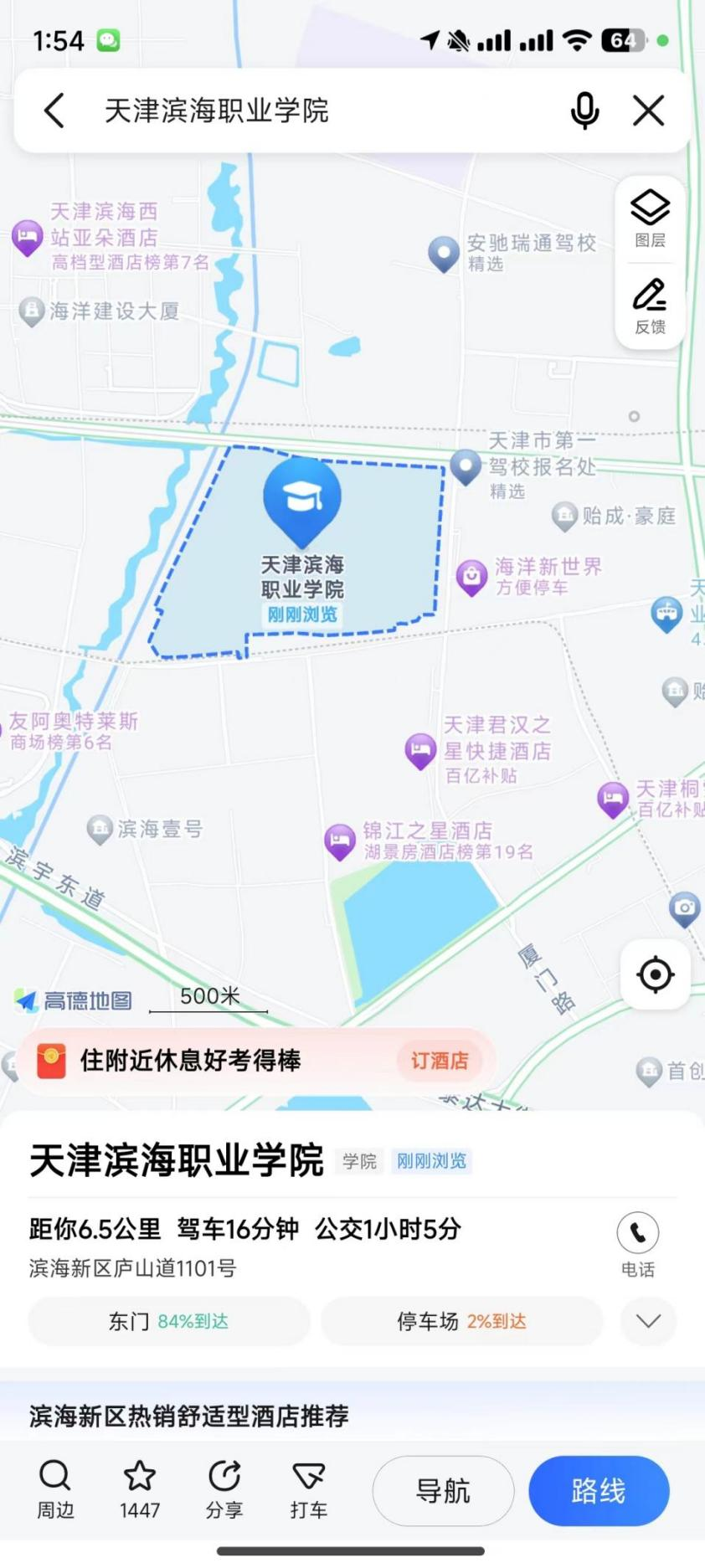Viewport: 705px width, 1568px height.
Task: Start 导航 navigation
Action: [x=443, y=1491]
